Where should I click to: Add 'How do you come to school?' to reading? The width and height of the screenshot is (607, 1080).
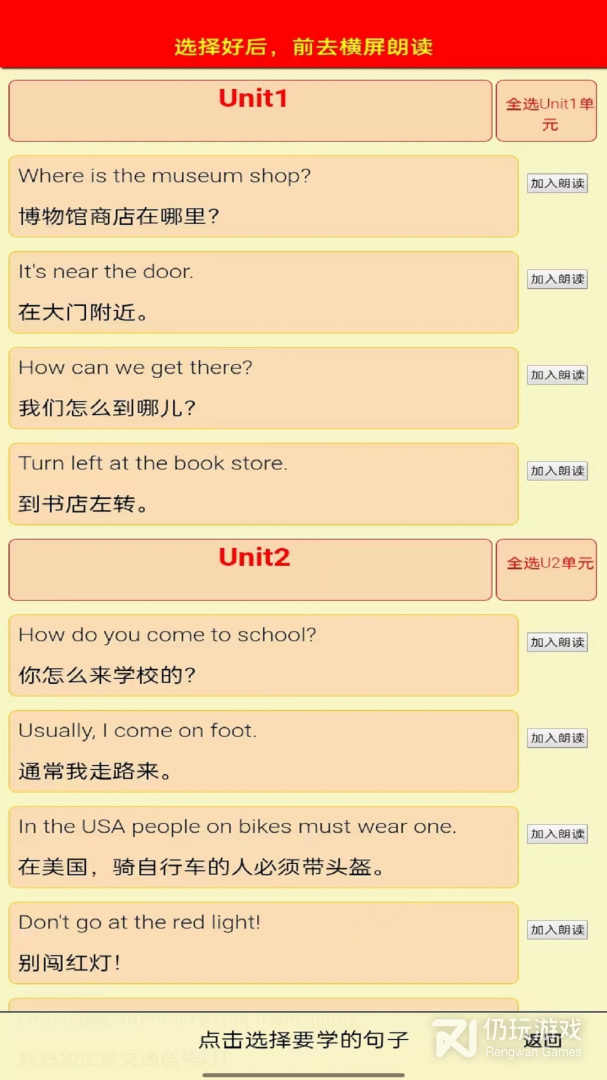(557, 643)
